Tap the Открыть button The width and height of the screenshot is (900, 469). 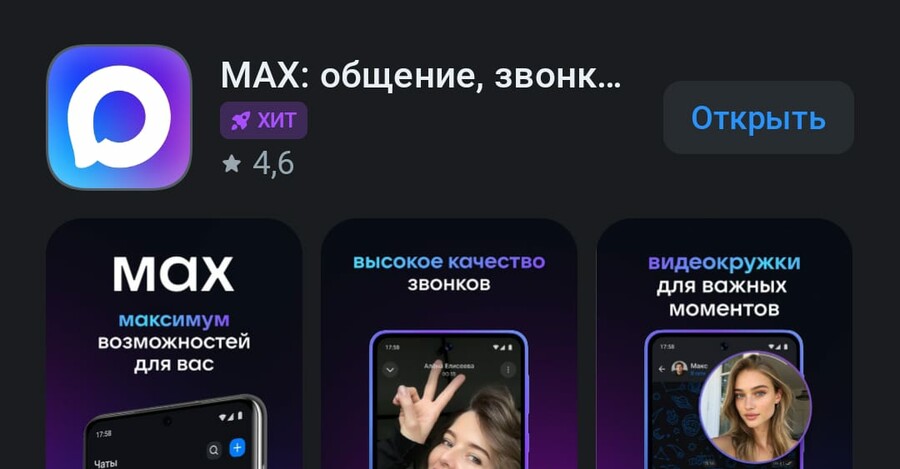pos(758,118)
